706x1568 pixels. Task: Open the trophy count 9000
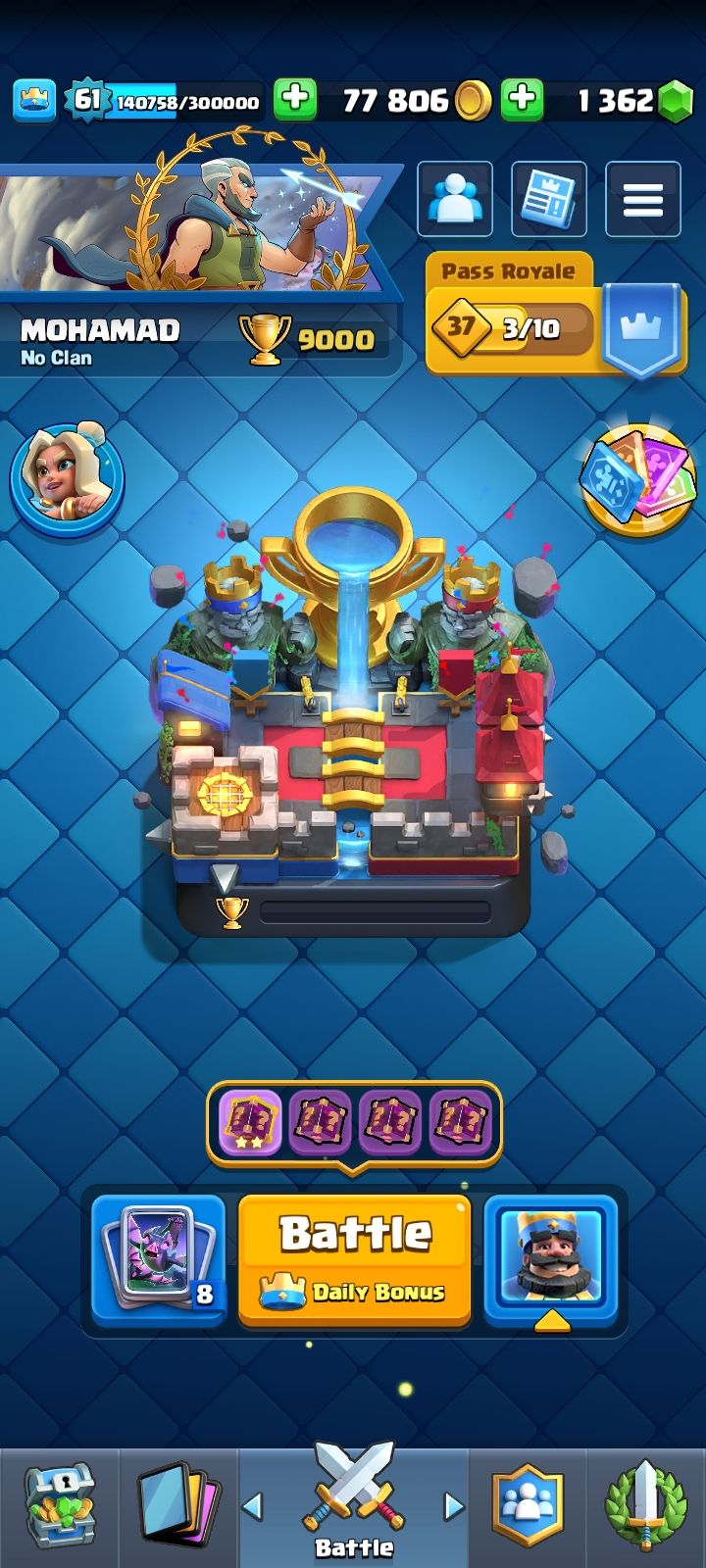click(312, 339)
